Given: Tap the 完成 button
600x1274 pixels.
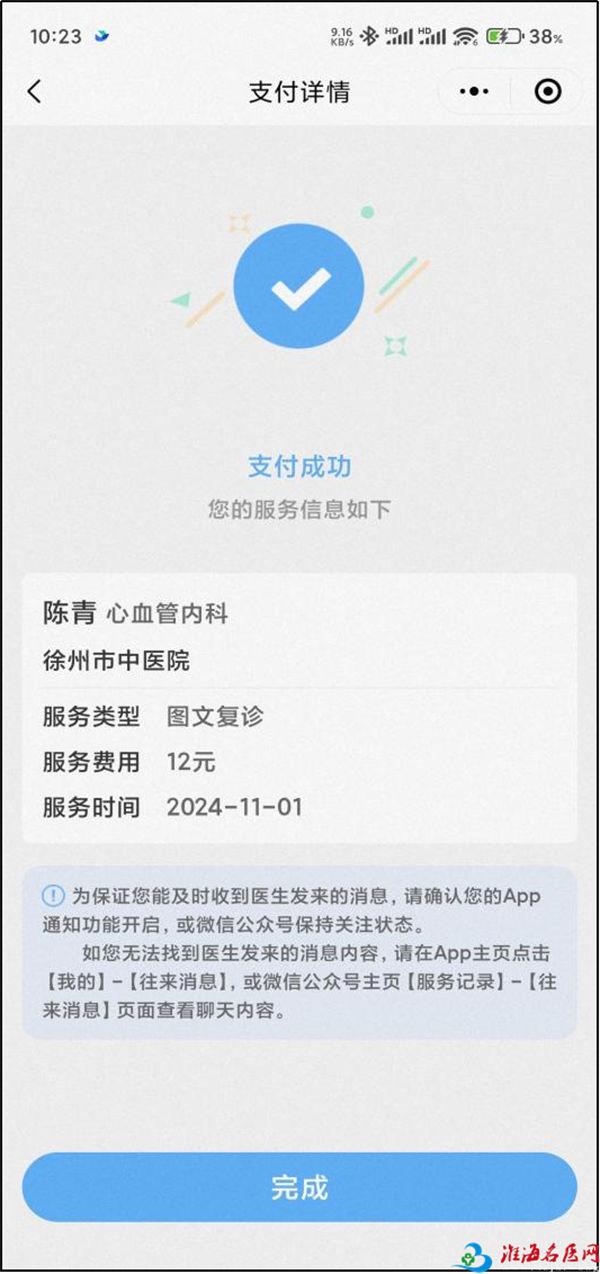Looking at the screenshot, I should click(x=299, y=1187).
